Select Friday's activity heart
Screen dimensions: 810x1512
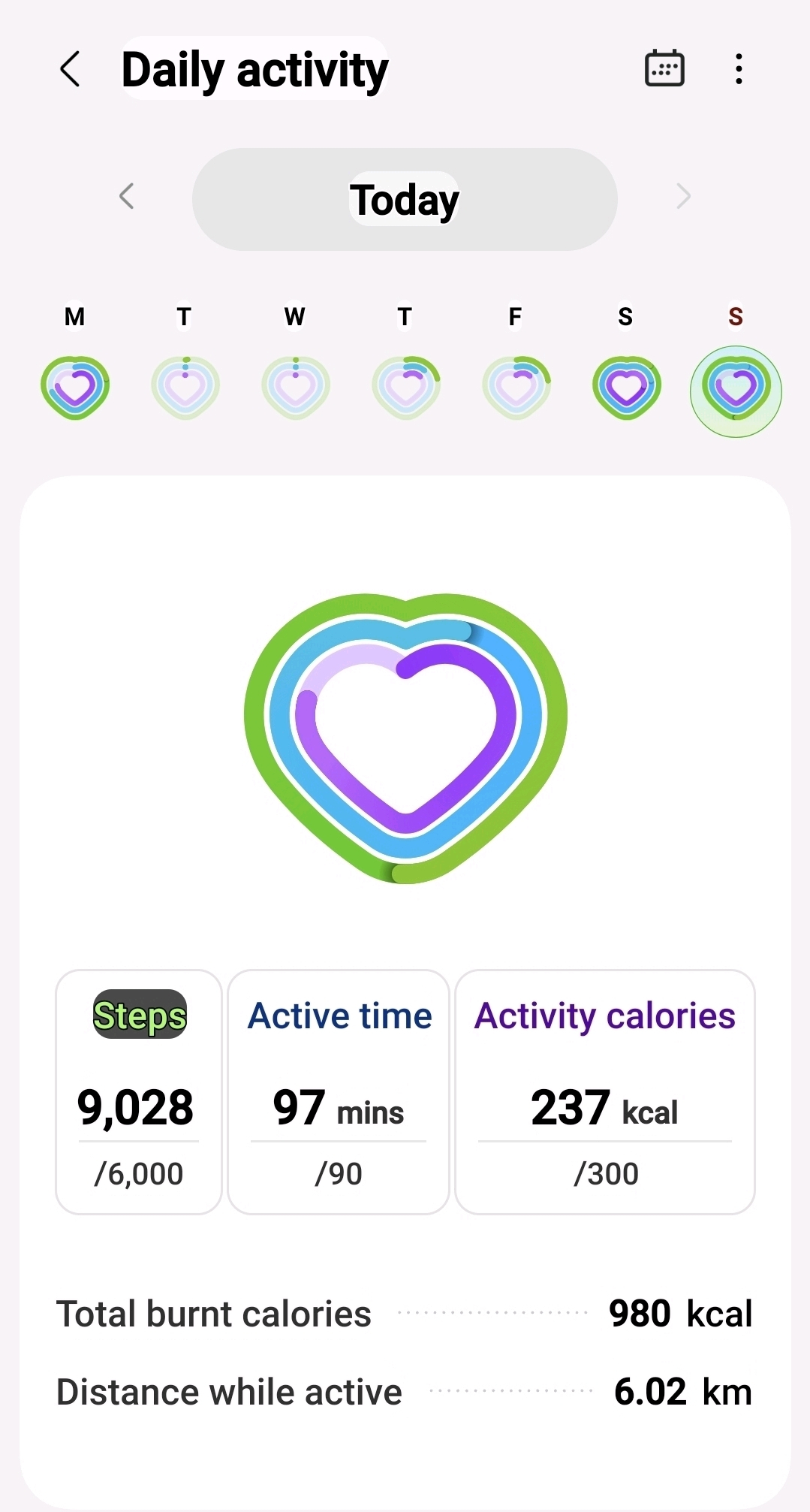[516, 388]
